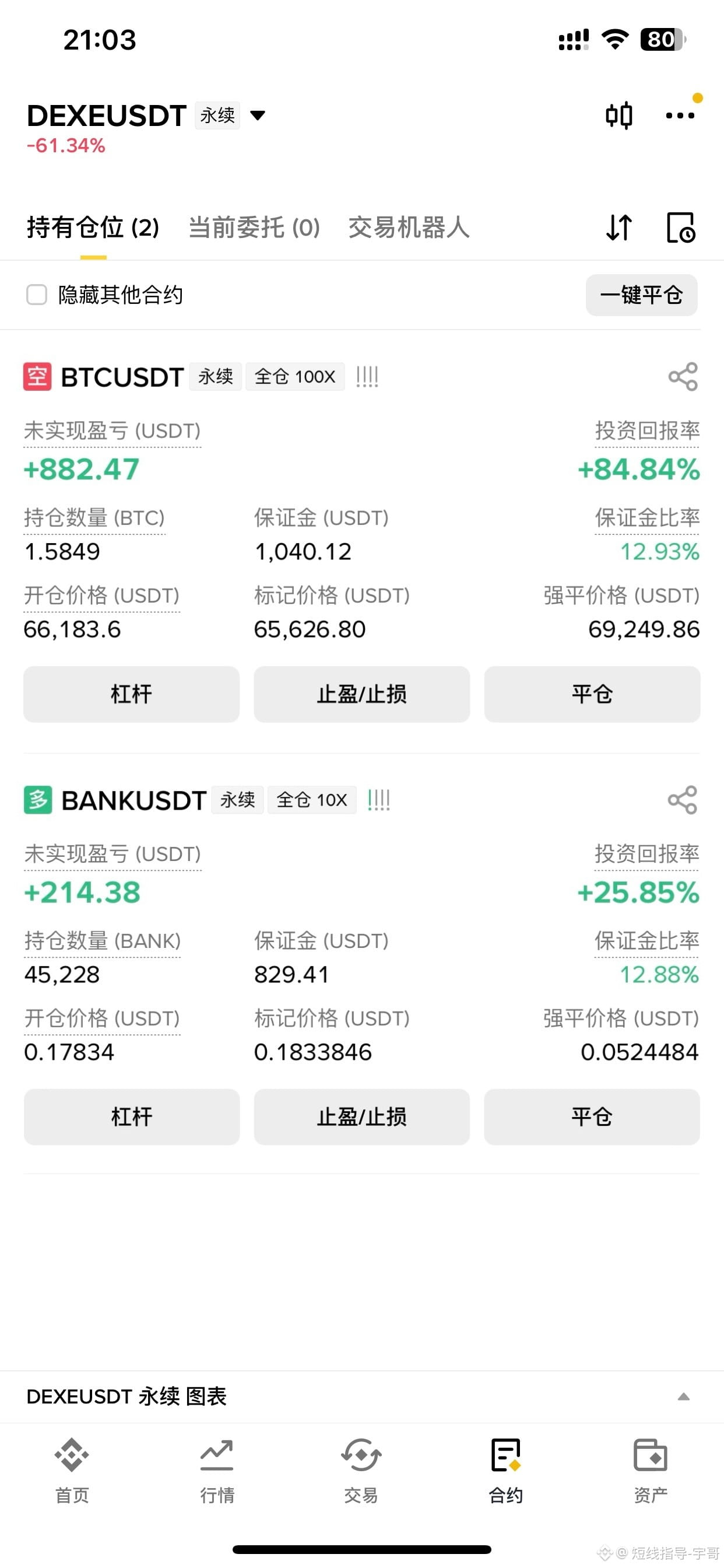Viewport: 724px width, 1568px height.
Task: Share the BANKUSDT position
Action: [x=683, y=800]
